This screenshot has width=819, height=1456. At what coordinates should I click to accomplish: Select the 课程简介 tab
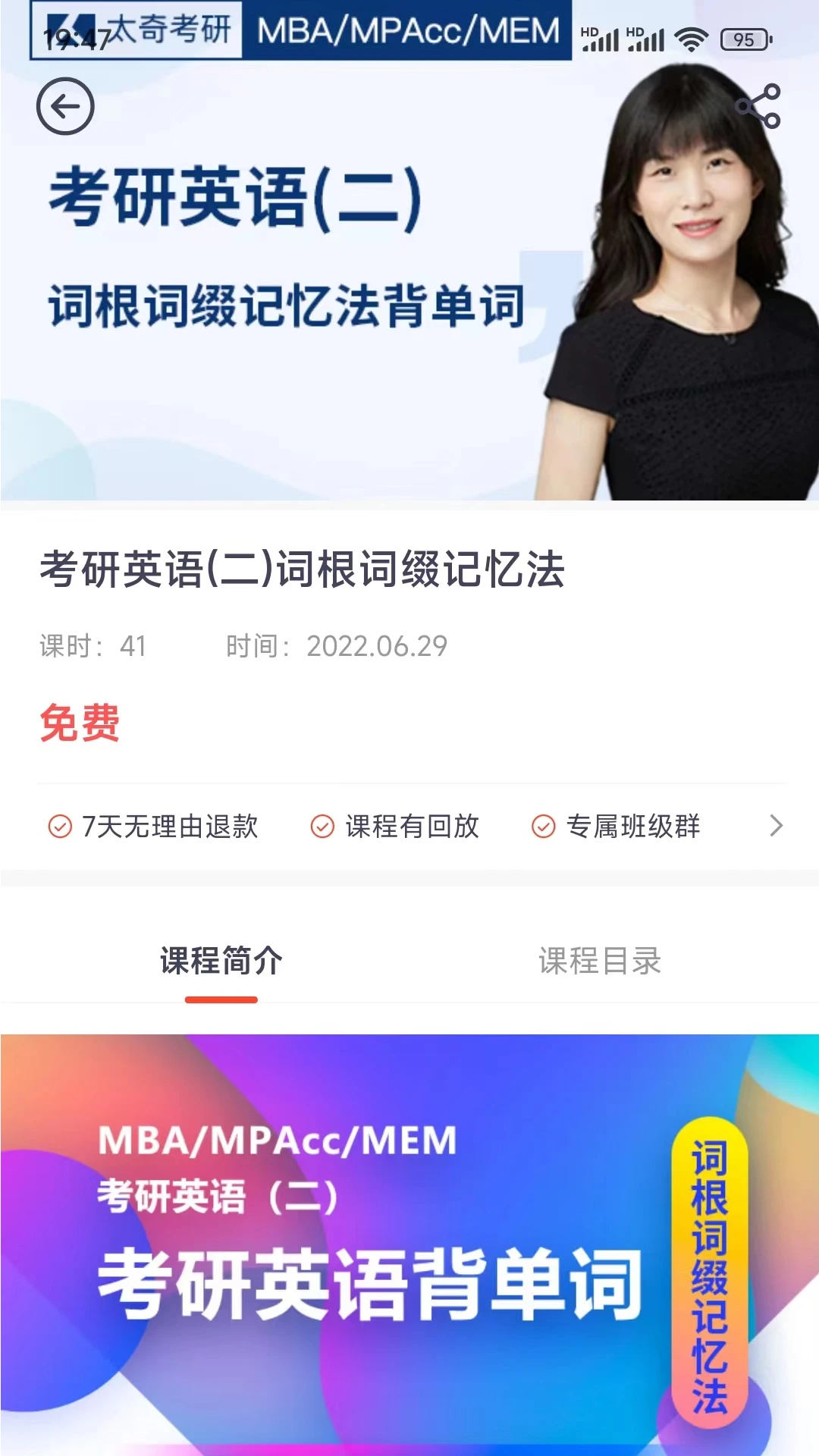[x=221, y=961]
